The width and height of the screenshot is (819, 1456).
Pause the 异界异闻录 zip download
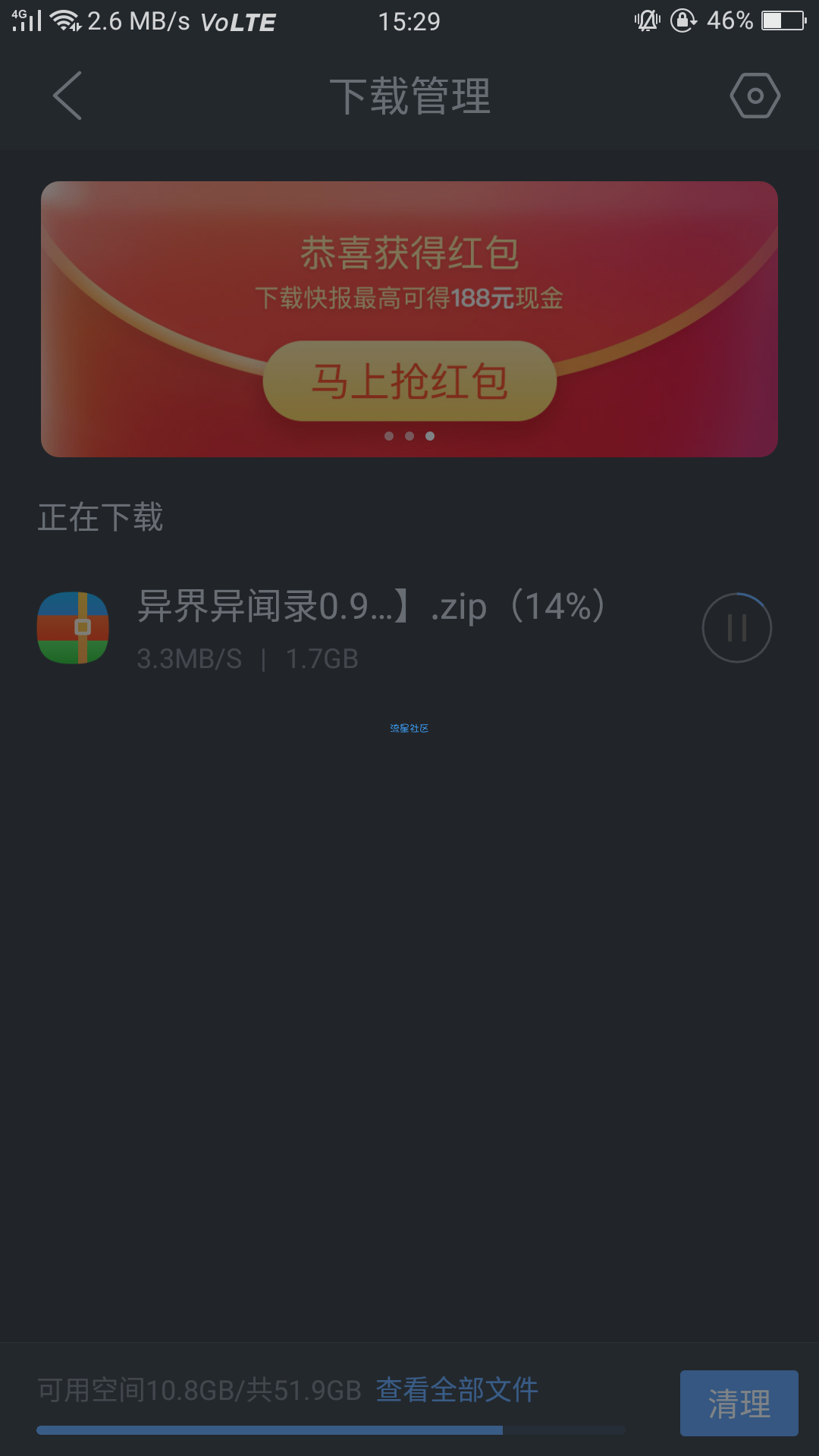(736, 628)
